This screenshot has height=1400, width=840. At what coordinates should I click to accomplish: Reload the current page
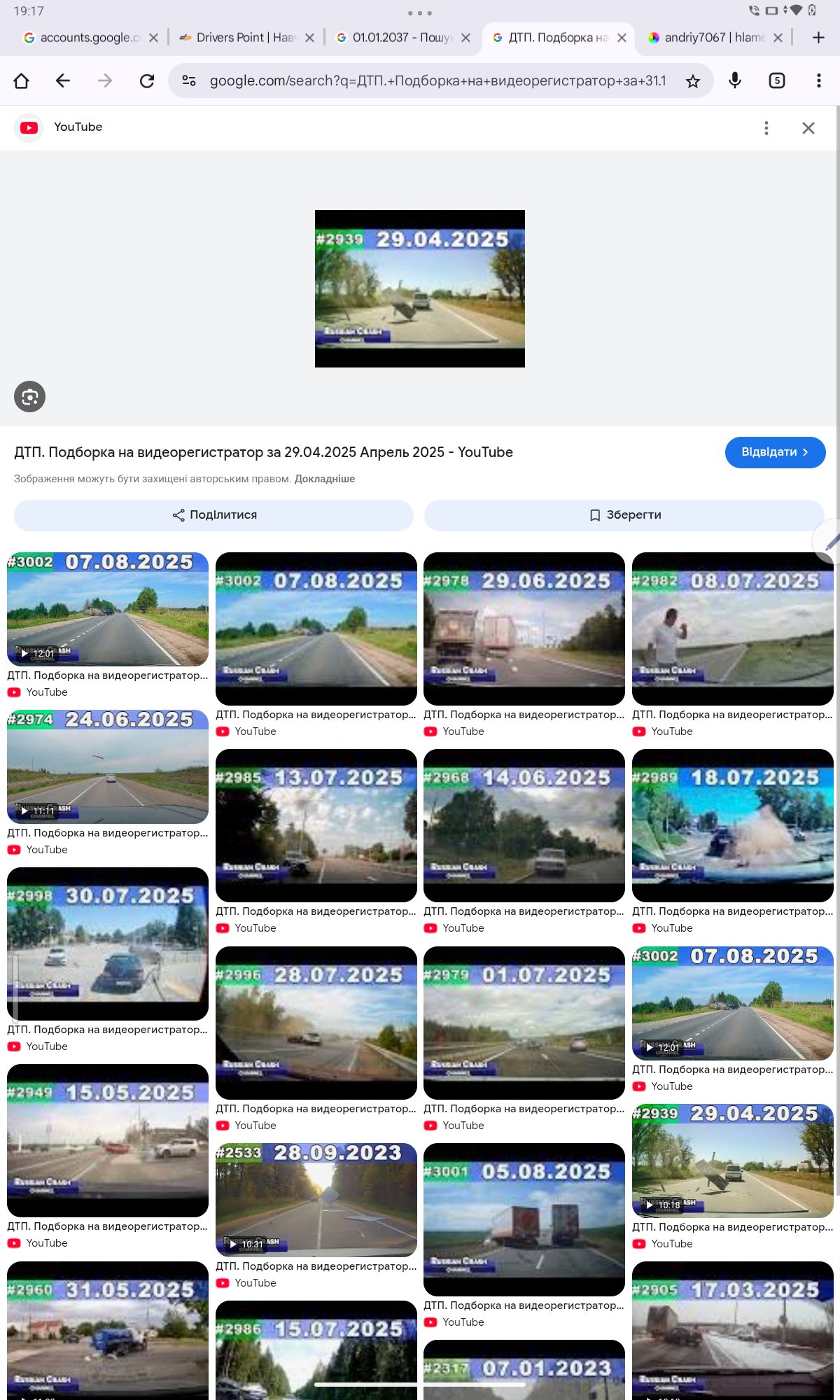coord(147,81)
